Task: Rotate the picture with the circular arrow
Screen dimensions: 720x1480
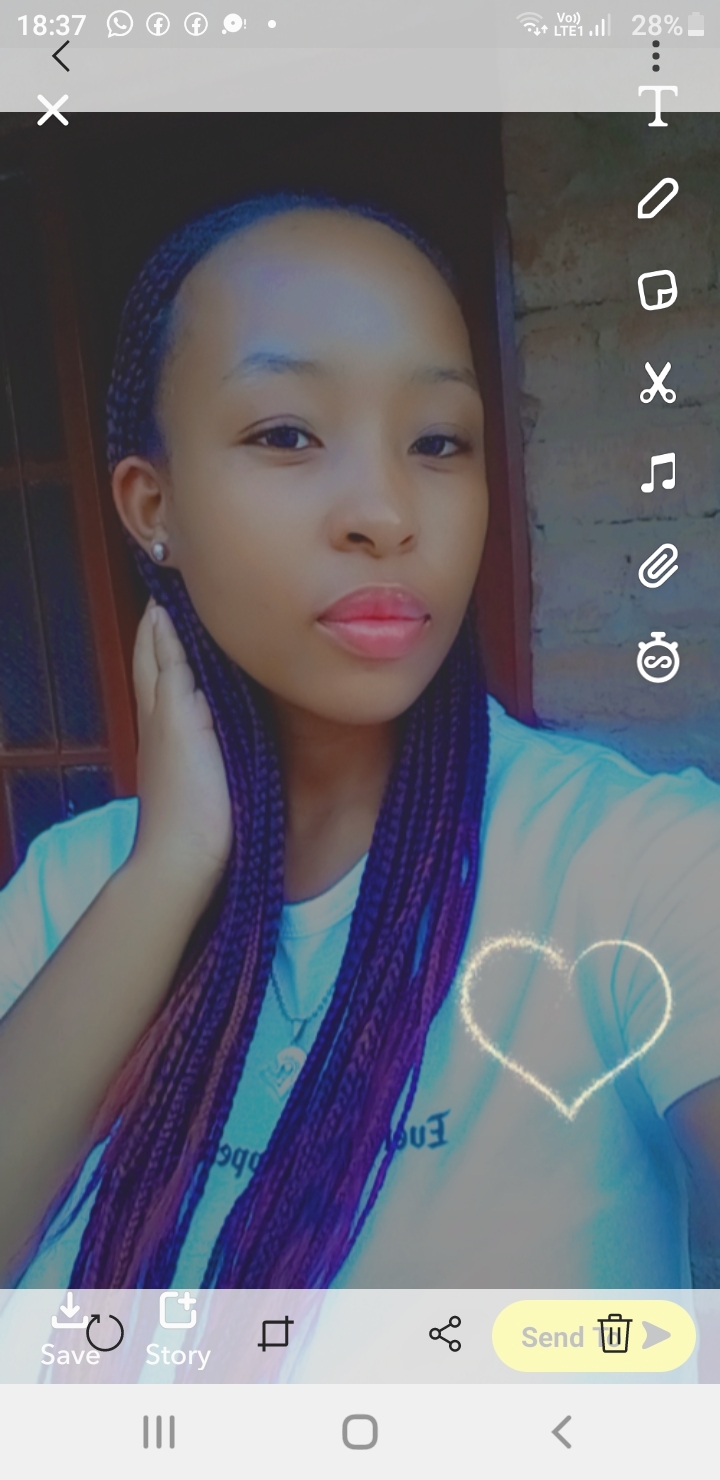Action: [x=105, y=1333]
